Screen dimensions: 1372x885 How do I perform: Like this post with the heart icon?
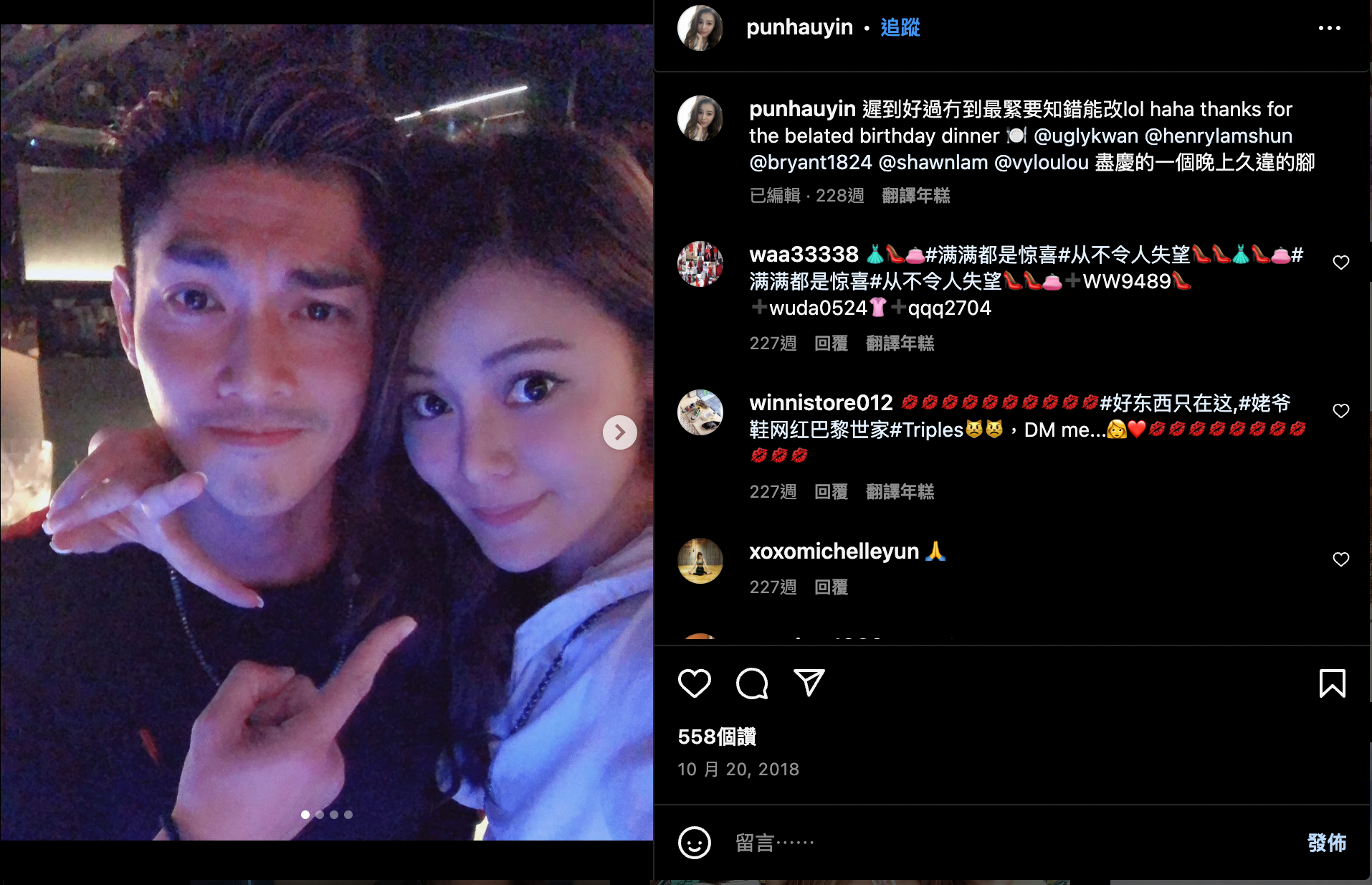[694, 683]
